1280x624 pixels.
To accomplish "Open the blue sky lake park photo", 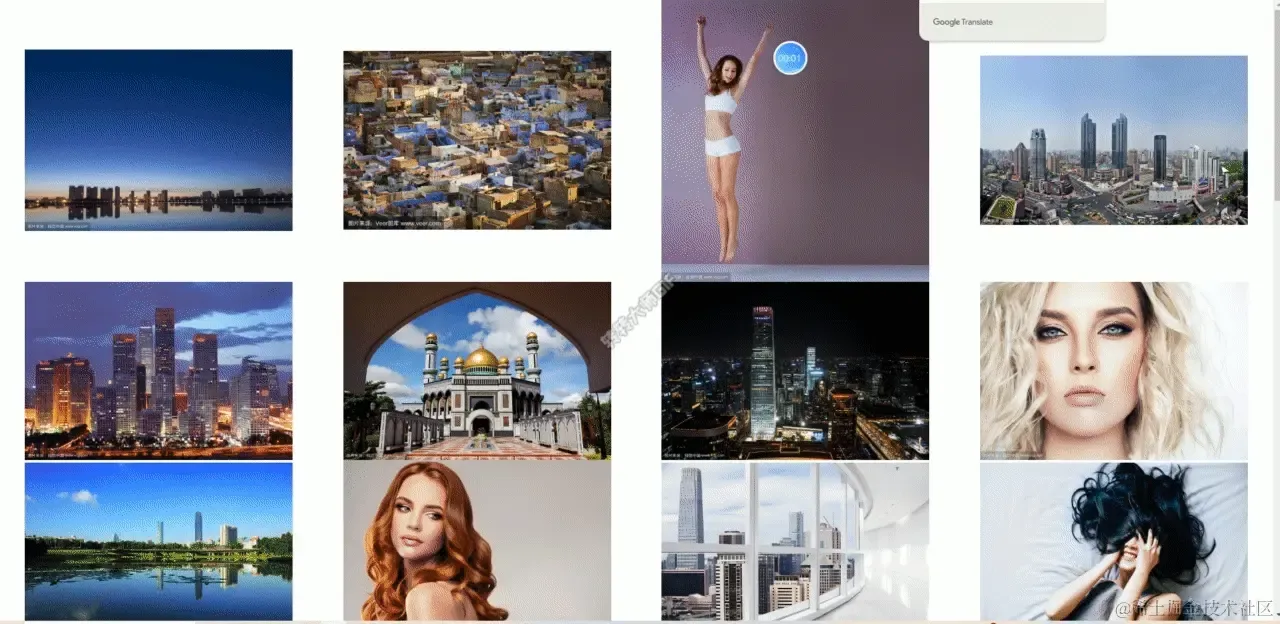I will 158,541.
